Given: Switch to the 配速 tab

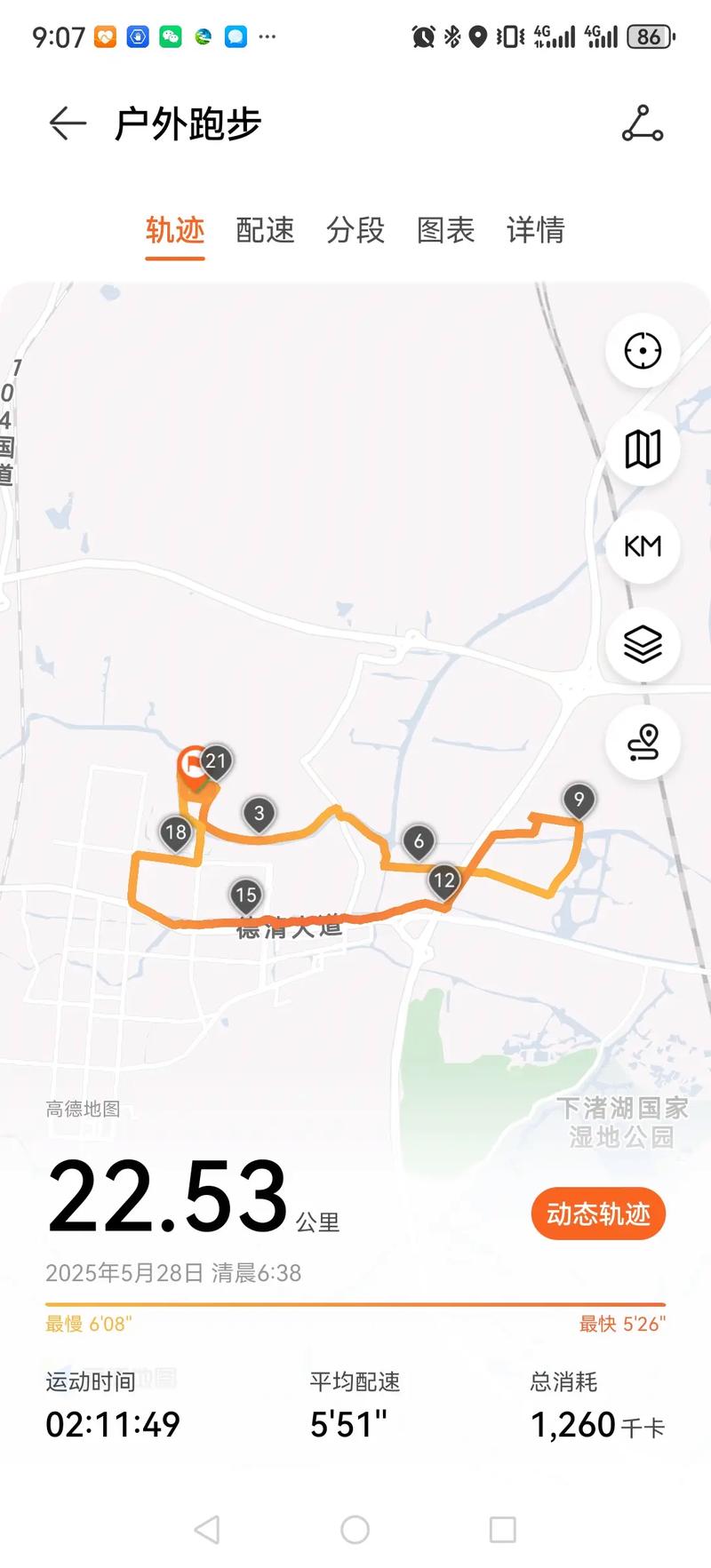Looking at the screenshot, I should 266,232.
